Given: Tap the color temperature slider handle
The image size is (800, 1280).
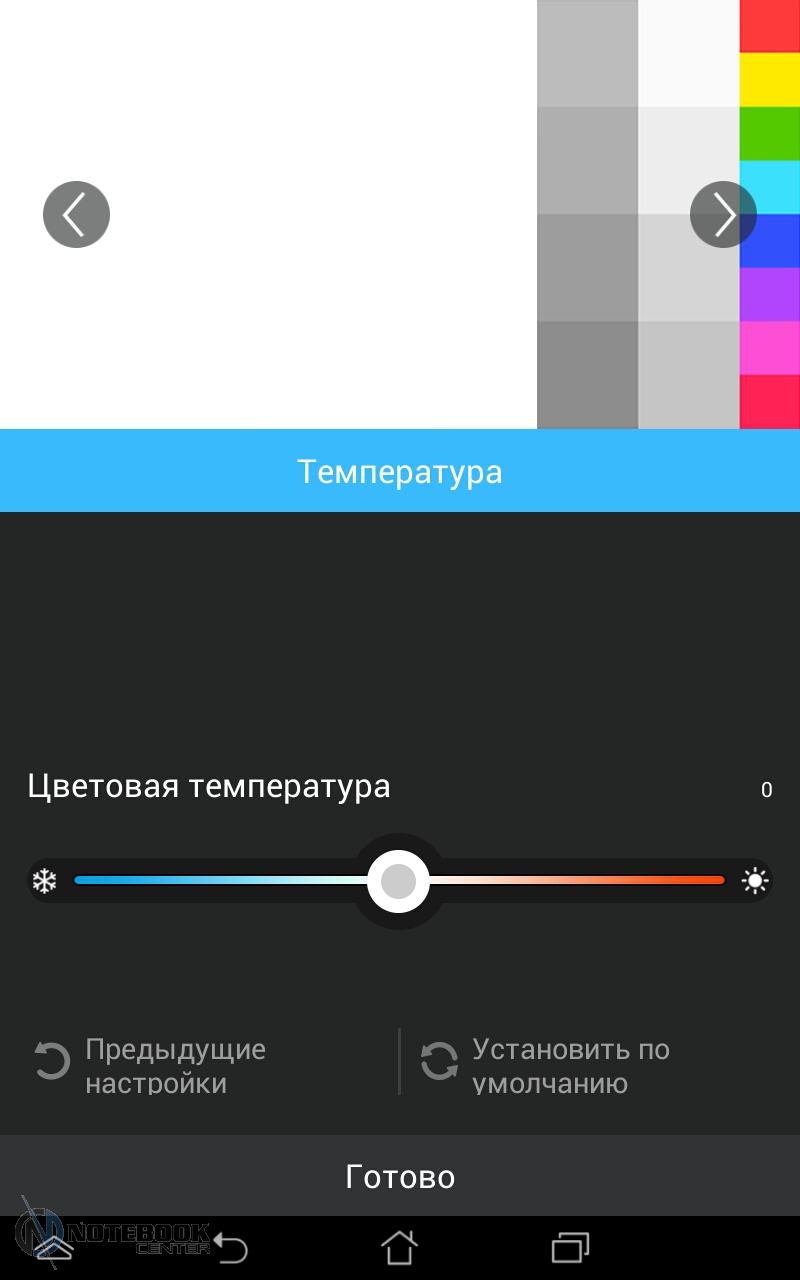Looking at the screenshot, I should [398, 881].
